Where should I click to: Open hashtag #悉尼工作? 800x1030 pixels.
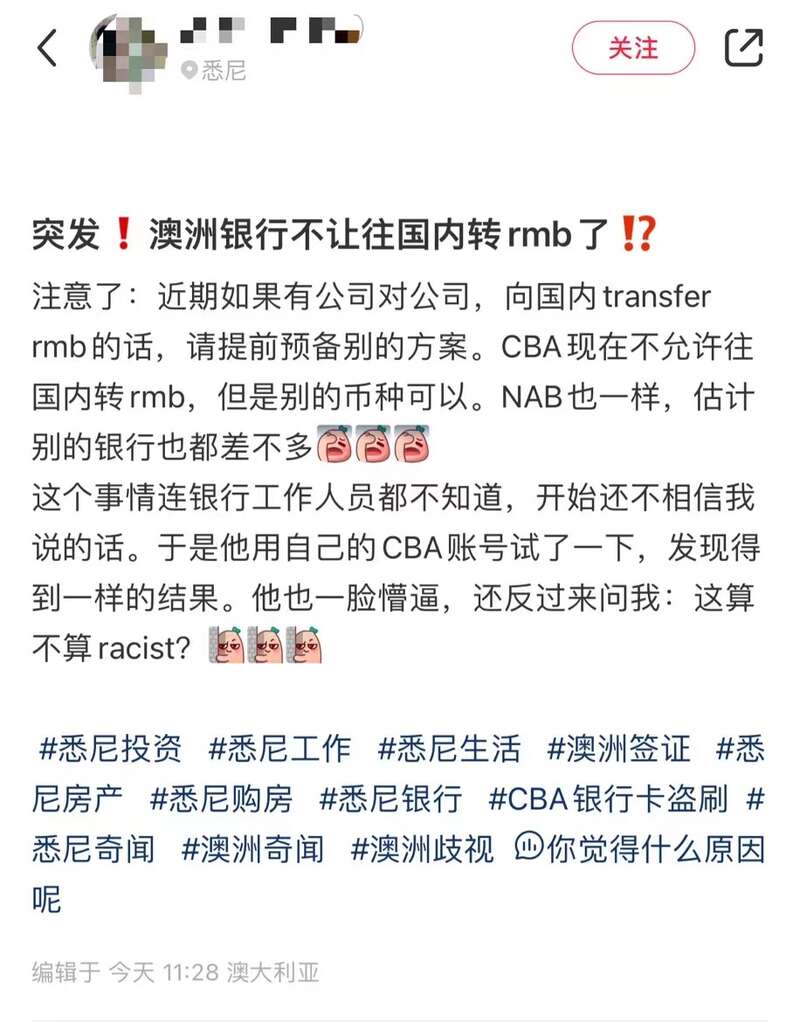(280, 748)
